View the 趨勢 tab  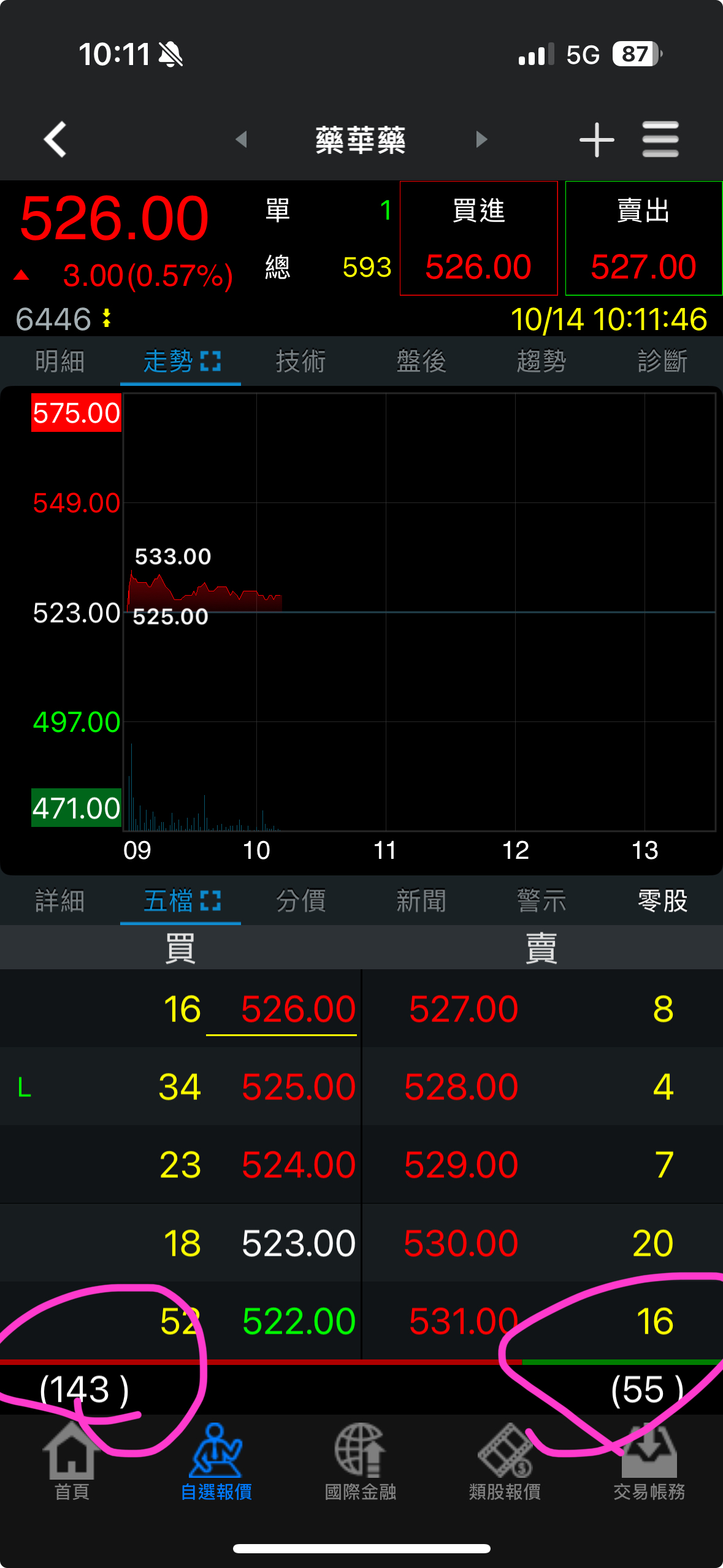click(x=541, y=361)
